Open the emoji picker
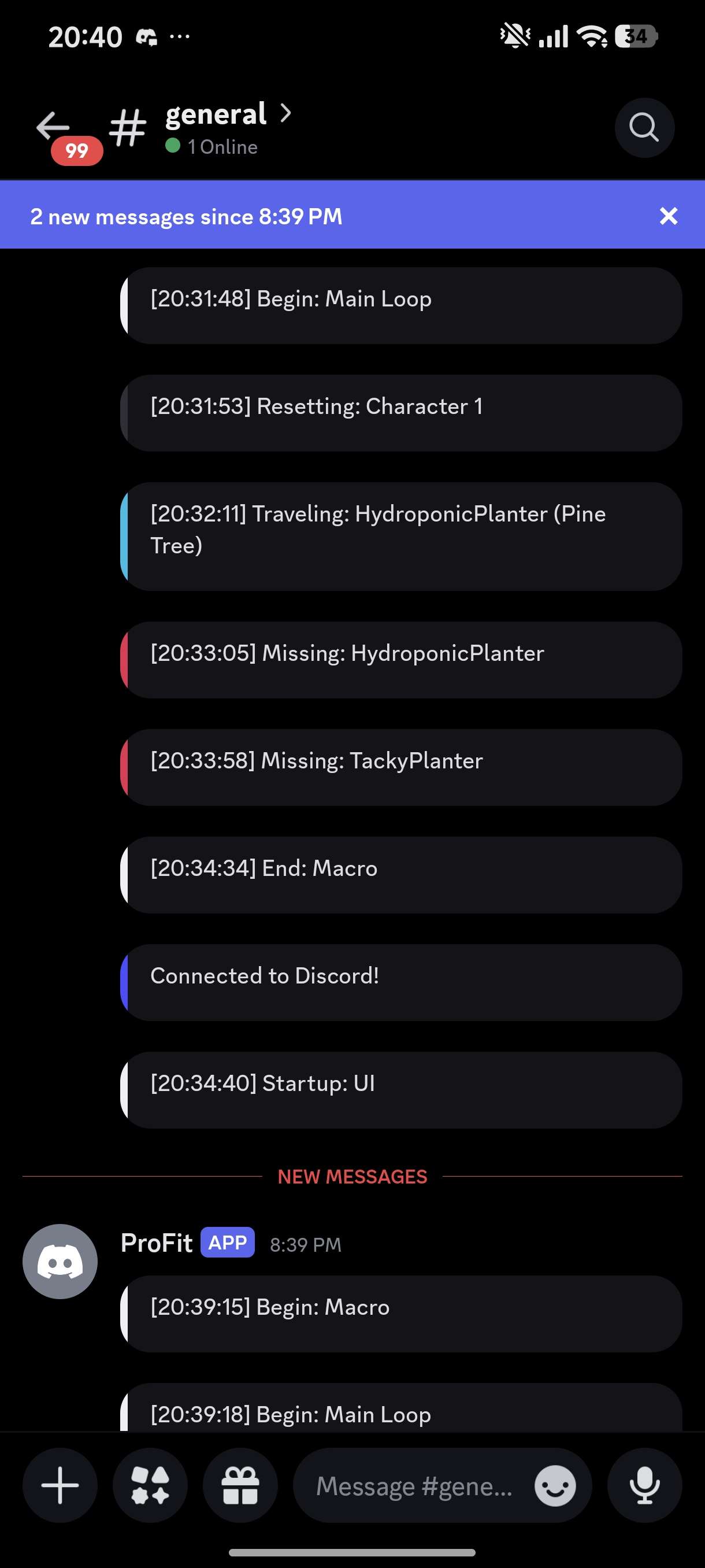Screen dimensions: 705x1568 tap(555, 1485)
